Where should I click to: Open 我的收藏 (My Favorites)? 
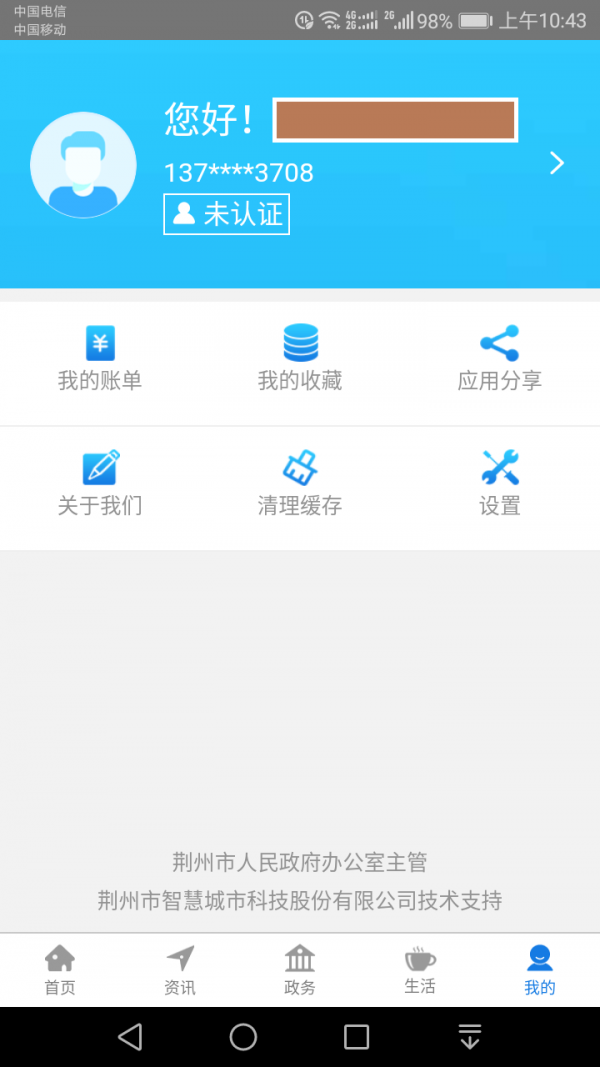(300, 358)
